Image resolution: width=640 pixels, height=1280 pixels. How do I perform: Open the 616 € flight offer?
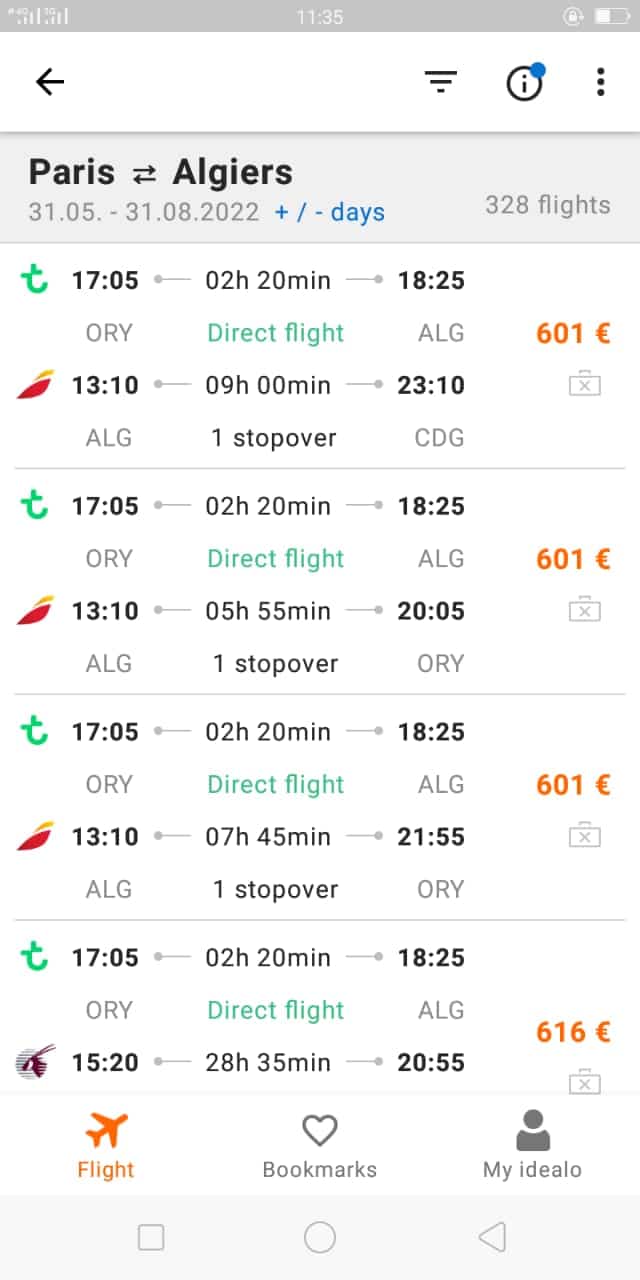[320, 1008]
